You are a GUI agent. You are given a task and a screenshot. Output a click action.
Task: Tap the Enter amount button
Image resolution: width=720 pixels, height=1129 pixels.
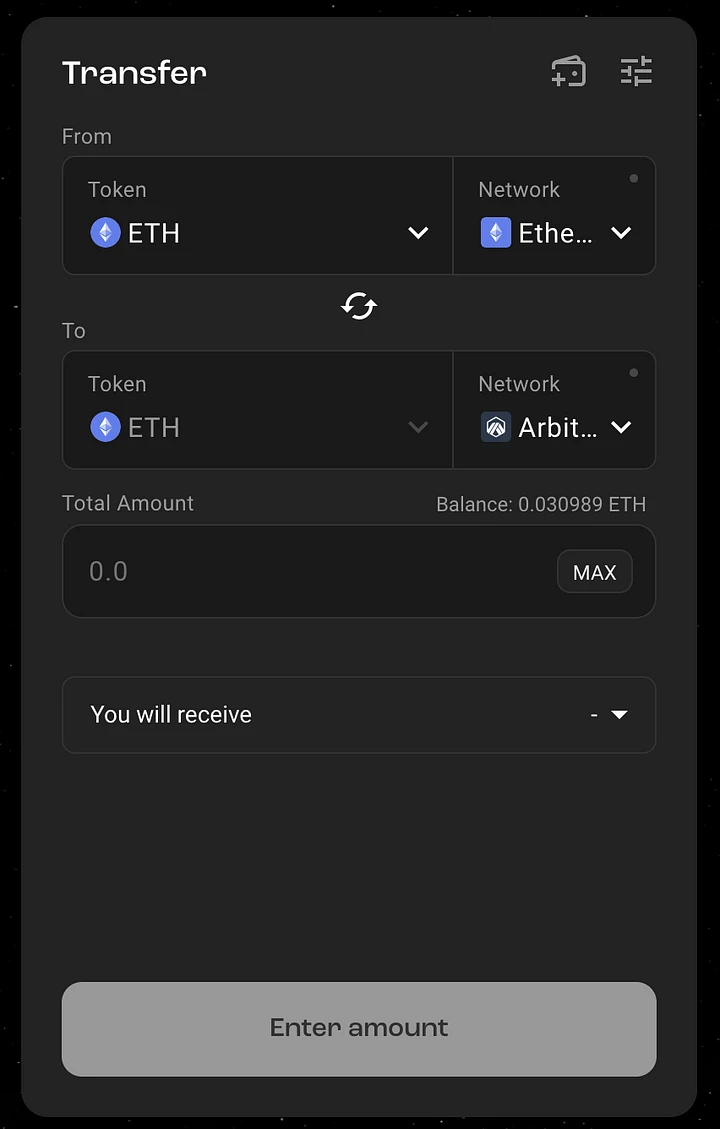pos(359,1028)
